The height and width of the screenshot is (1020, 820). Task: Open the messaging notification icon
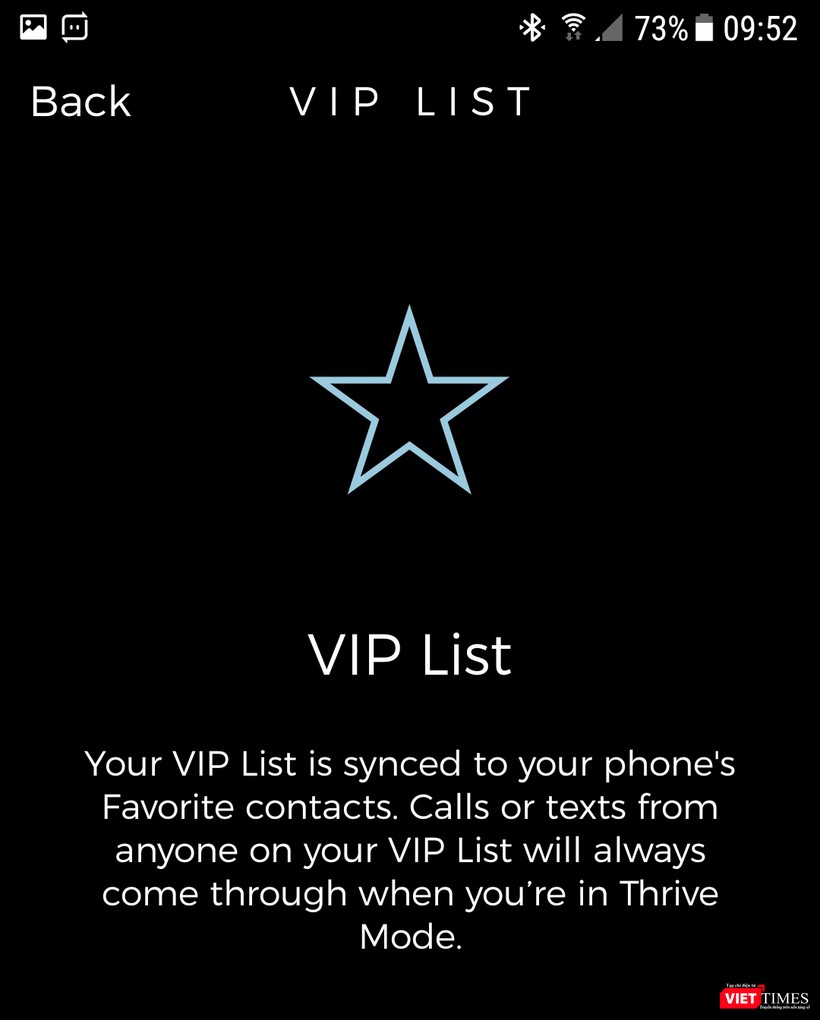[x=76, y=26]
